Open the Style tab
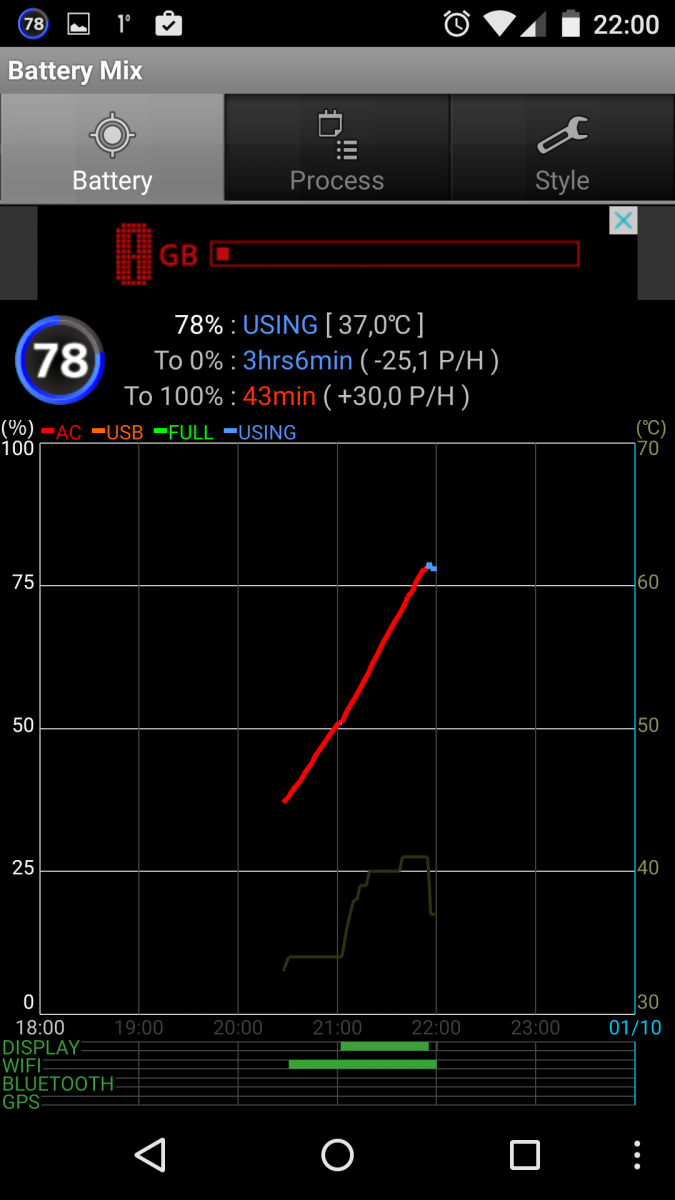The image size is (675, 1200). coord(562,149)
